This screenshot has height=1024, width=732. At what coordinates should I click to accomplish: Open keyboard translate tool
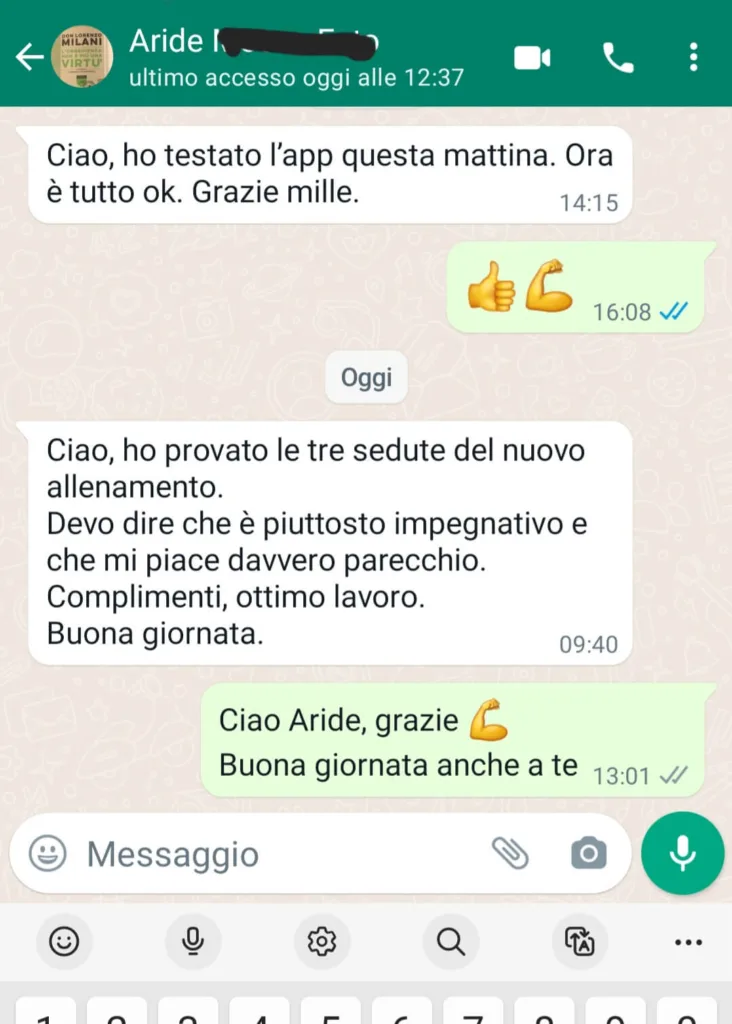(580, 941)
